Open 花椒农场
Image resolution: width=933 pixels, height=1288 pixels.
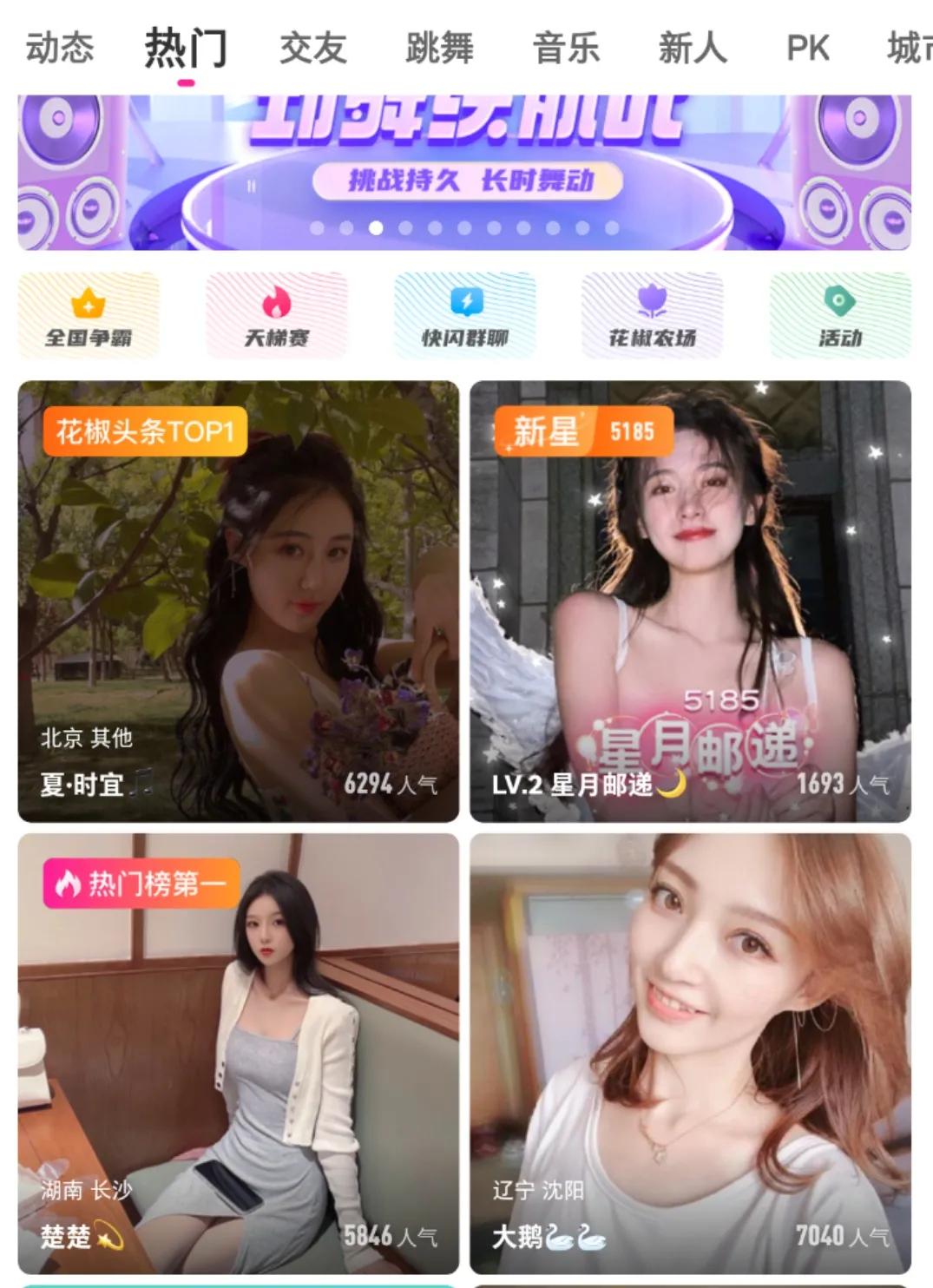pos(652,315)
